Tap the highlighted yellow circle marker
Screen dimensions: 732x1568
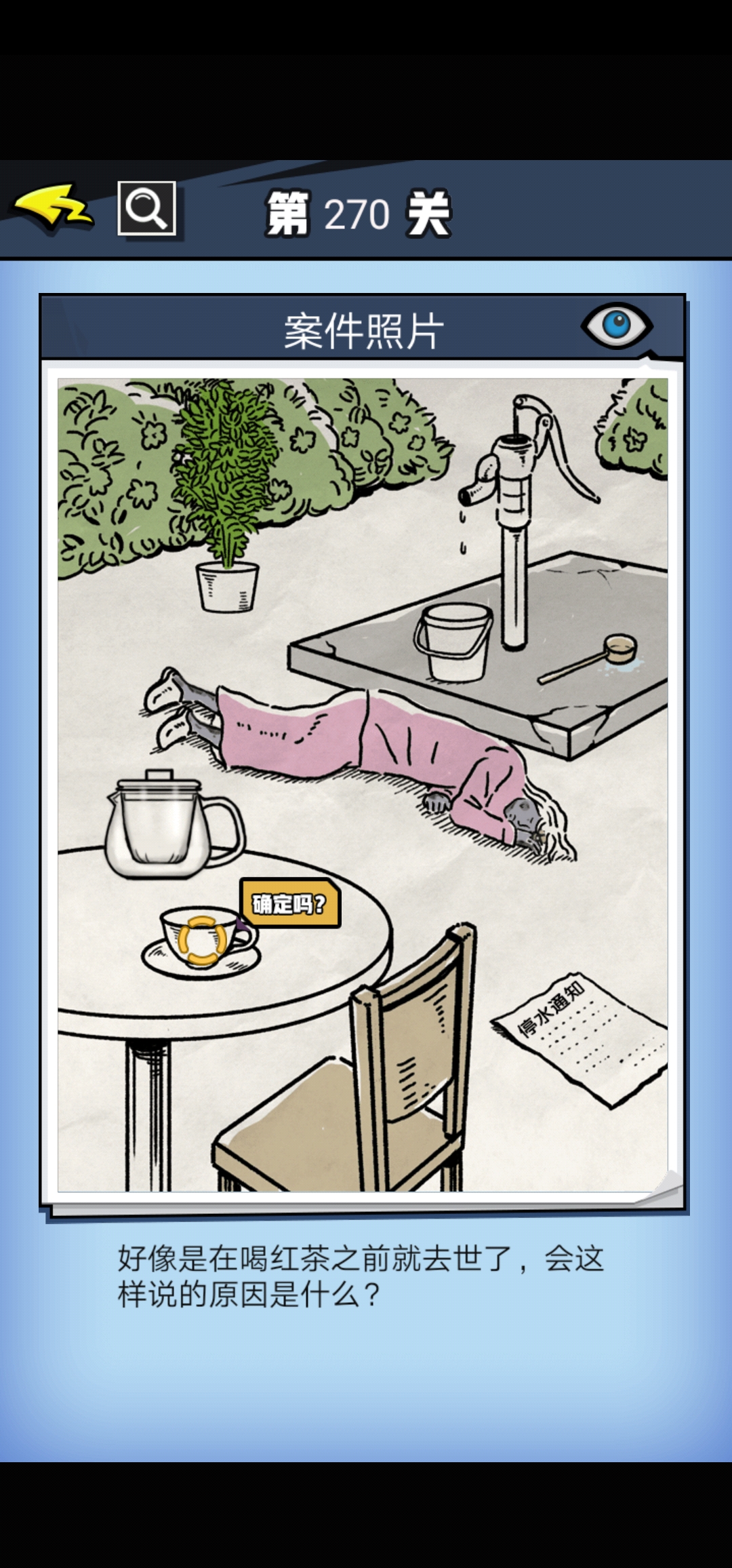202,940
